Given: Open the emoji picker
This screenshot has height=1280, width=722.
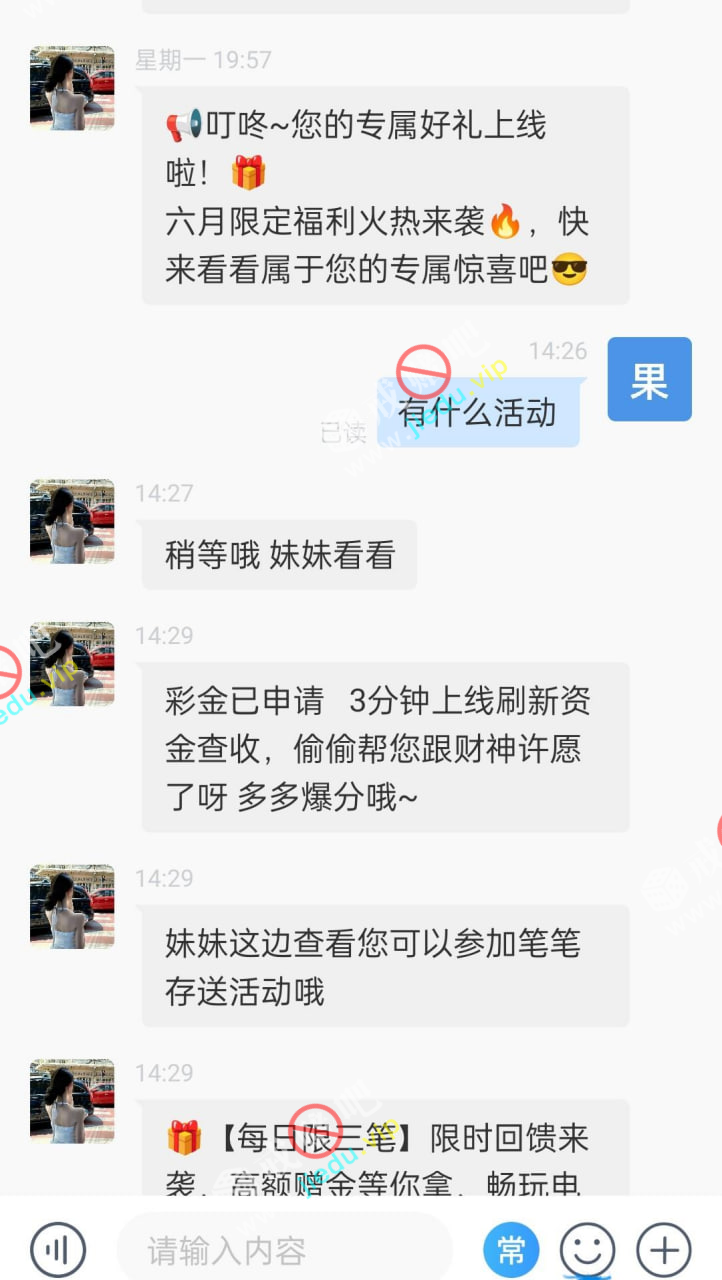Looking at the screenshot, I should pos(587,1249).
